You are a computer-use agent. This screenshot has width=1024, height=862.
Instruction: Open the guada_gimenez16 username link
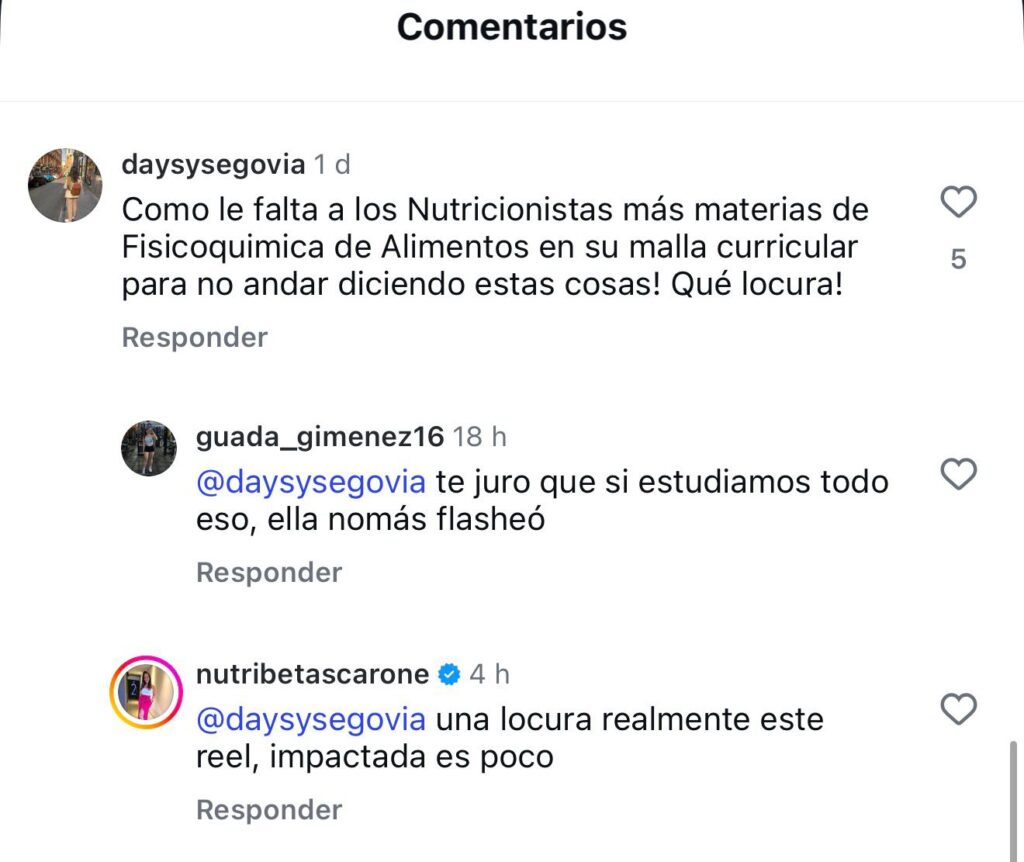(319, 437)
